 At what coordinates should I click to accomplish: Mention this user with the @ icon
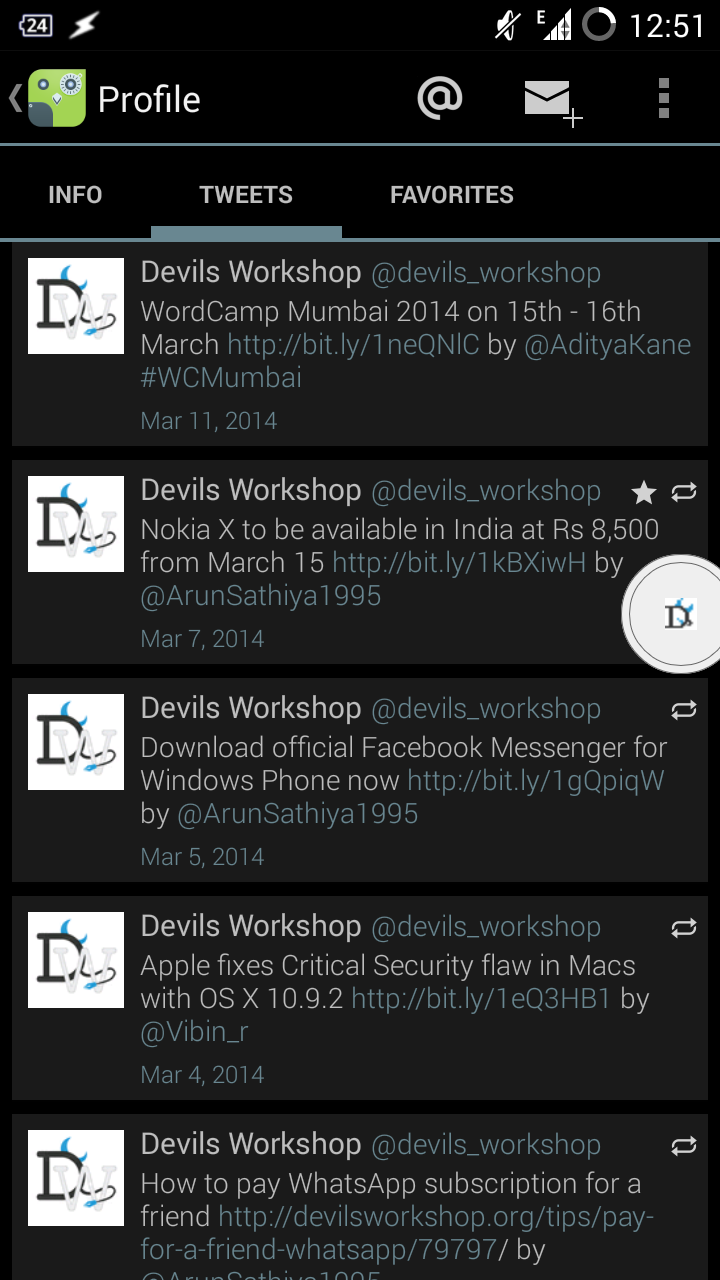(x=440, y=99)
